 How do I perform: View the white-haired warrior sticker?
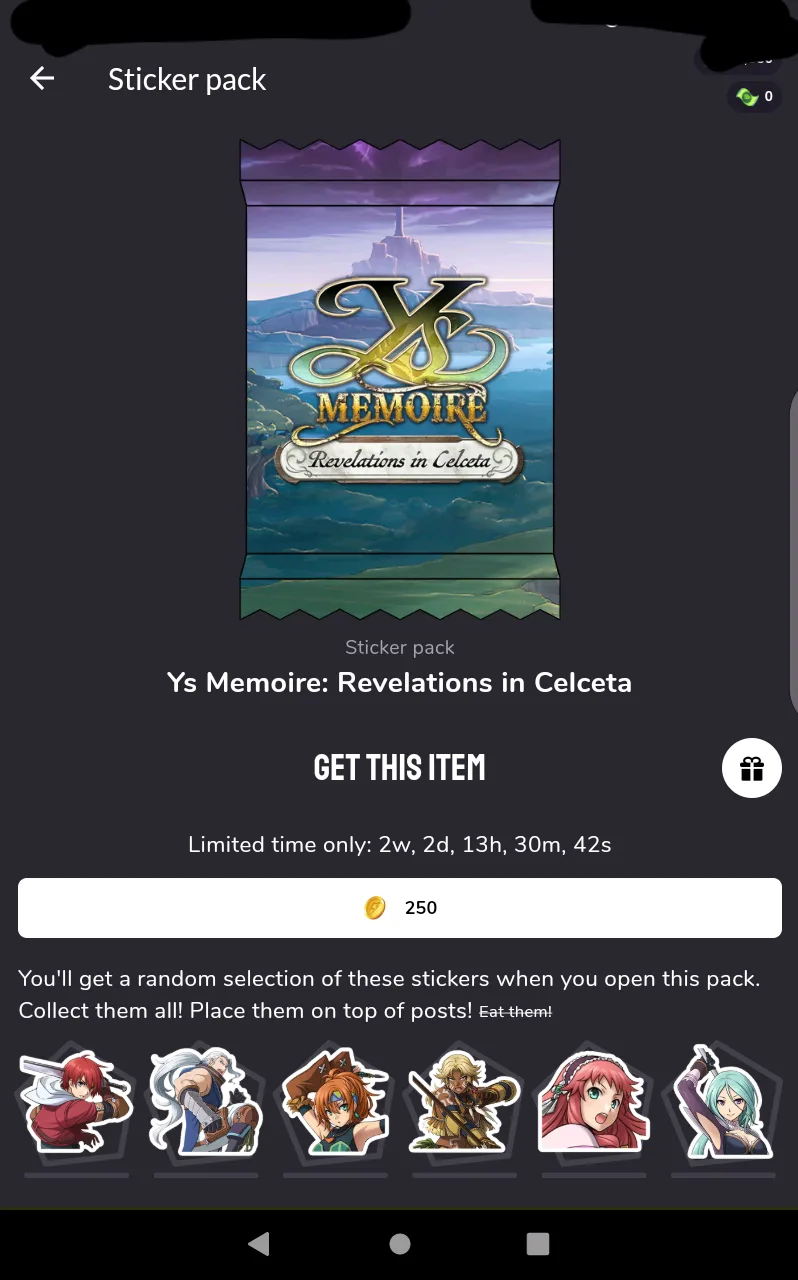(206, 1101)
